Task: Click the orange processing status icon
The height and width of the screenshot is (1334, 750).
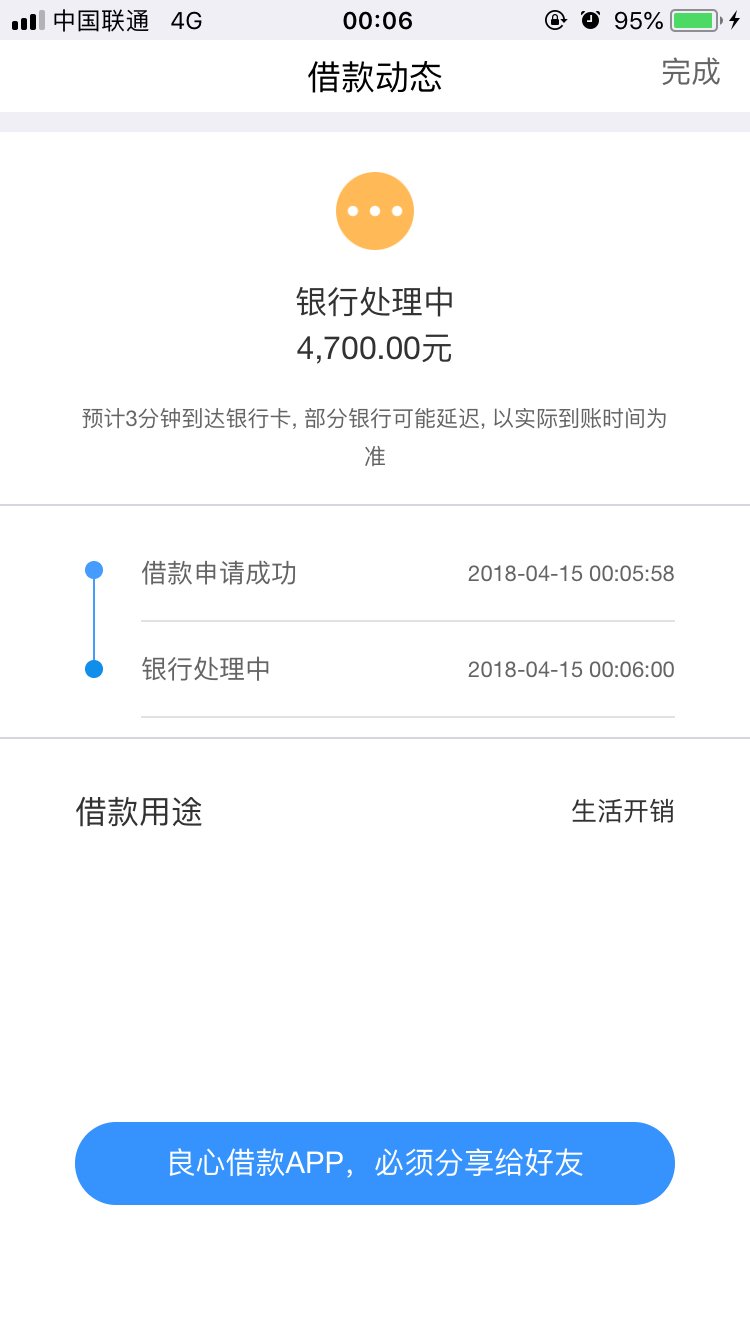Action: (375, 210)
